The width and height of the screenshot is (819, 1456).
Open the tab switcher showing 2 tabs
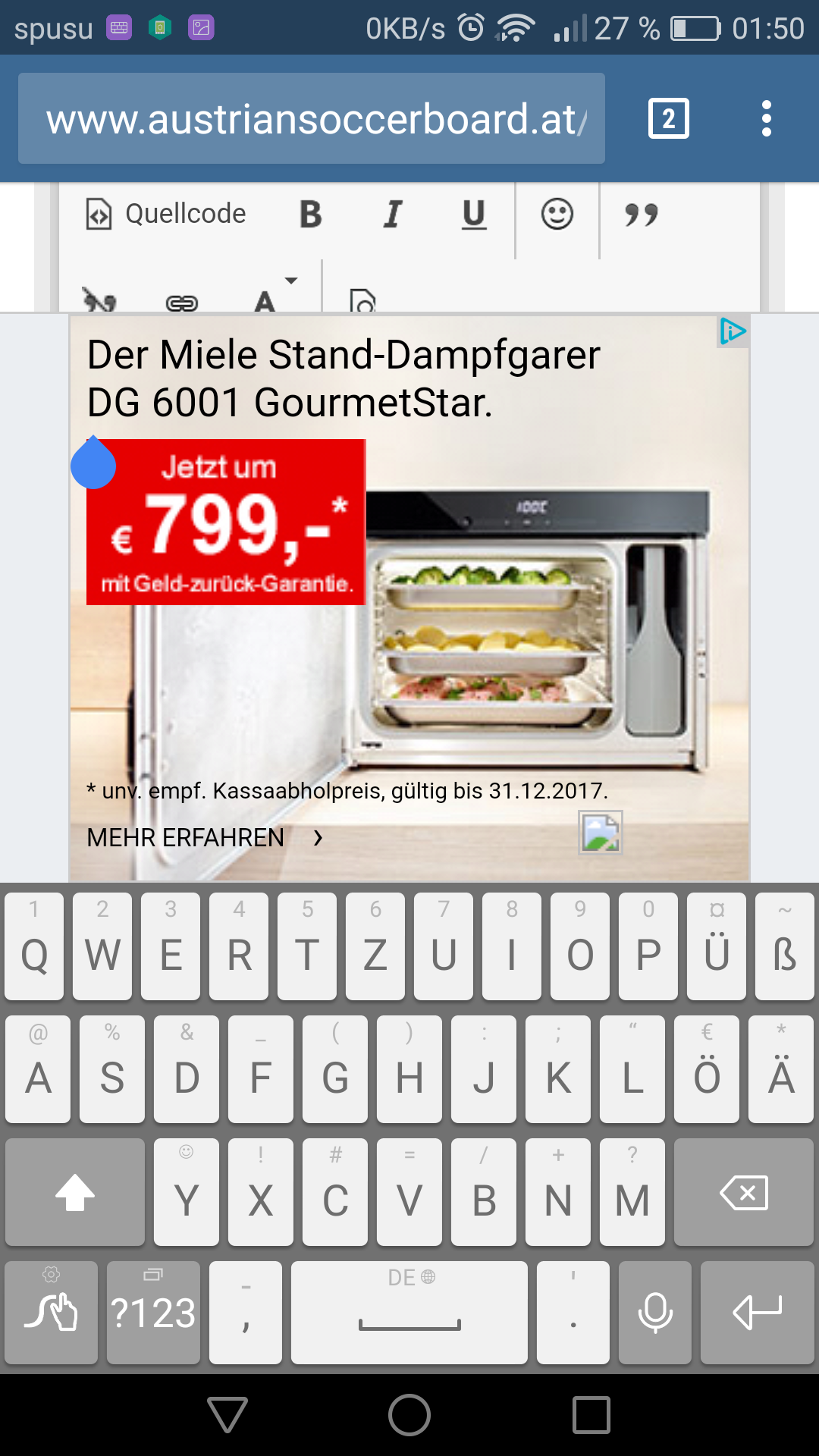pyautogui.click(x=669, y=118)
